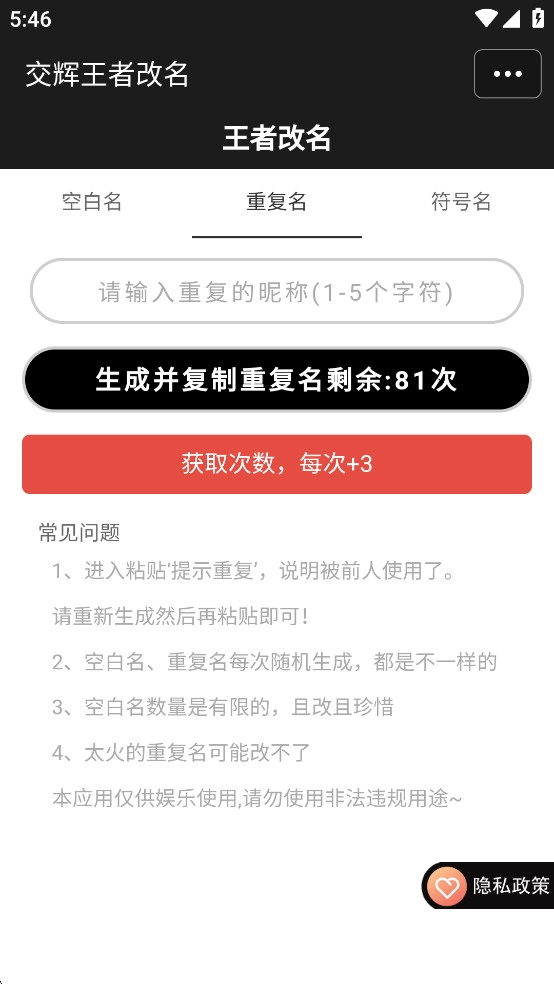Image resolution: width=554 pixels, height=984 pixels.
Task: Switch to the 空白名 tab
Action: pyautogui.click(x=92, y=202)
